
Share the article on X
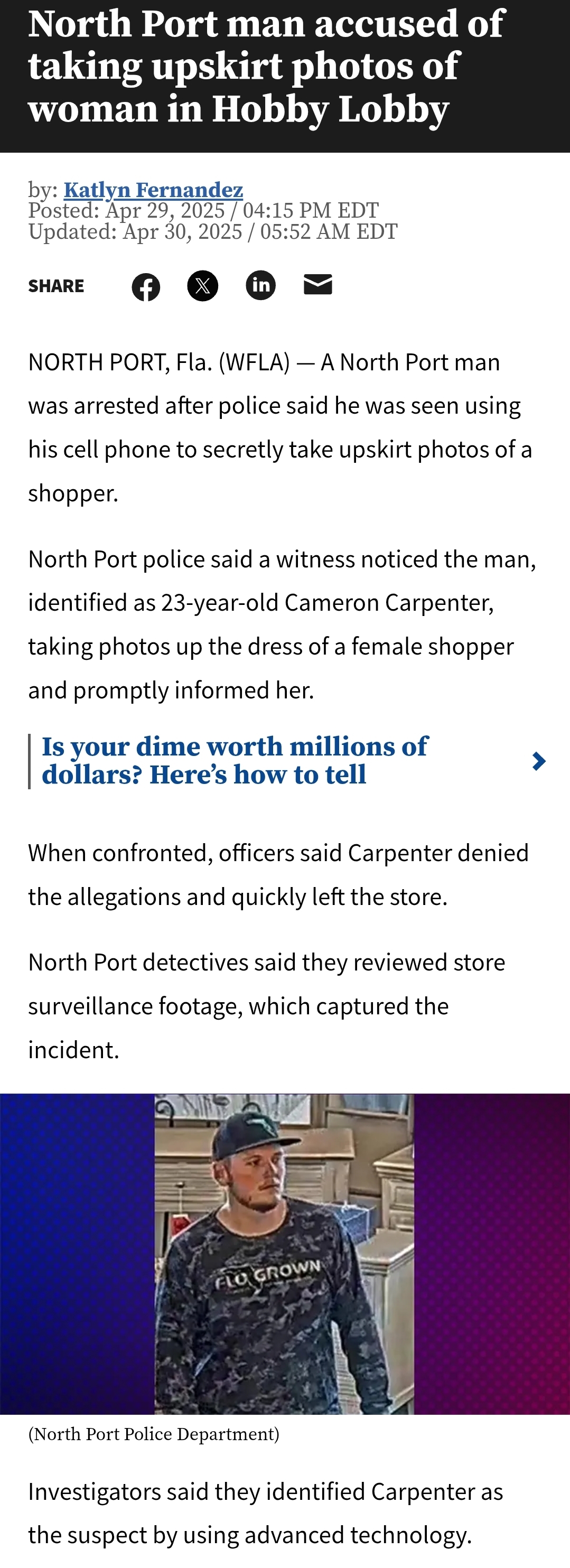(203, 285)
